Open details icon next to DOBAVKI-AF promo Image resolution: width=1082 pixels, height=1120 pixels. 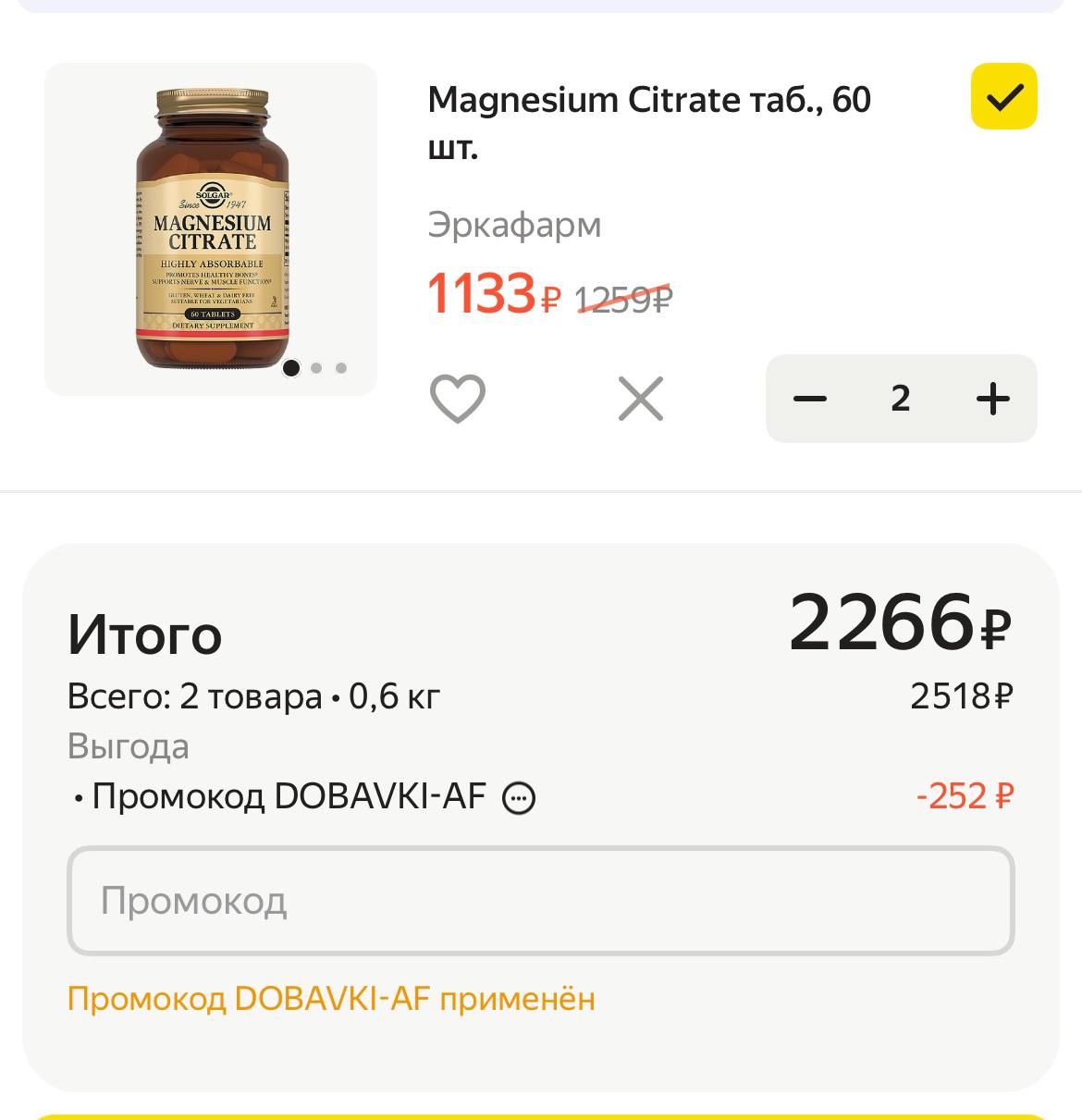(518, 797)
